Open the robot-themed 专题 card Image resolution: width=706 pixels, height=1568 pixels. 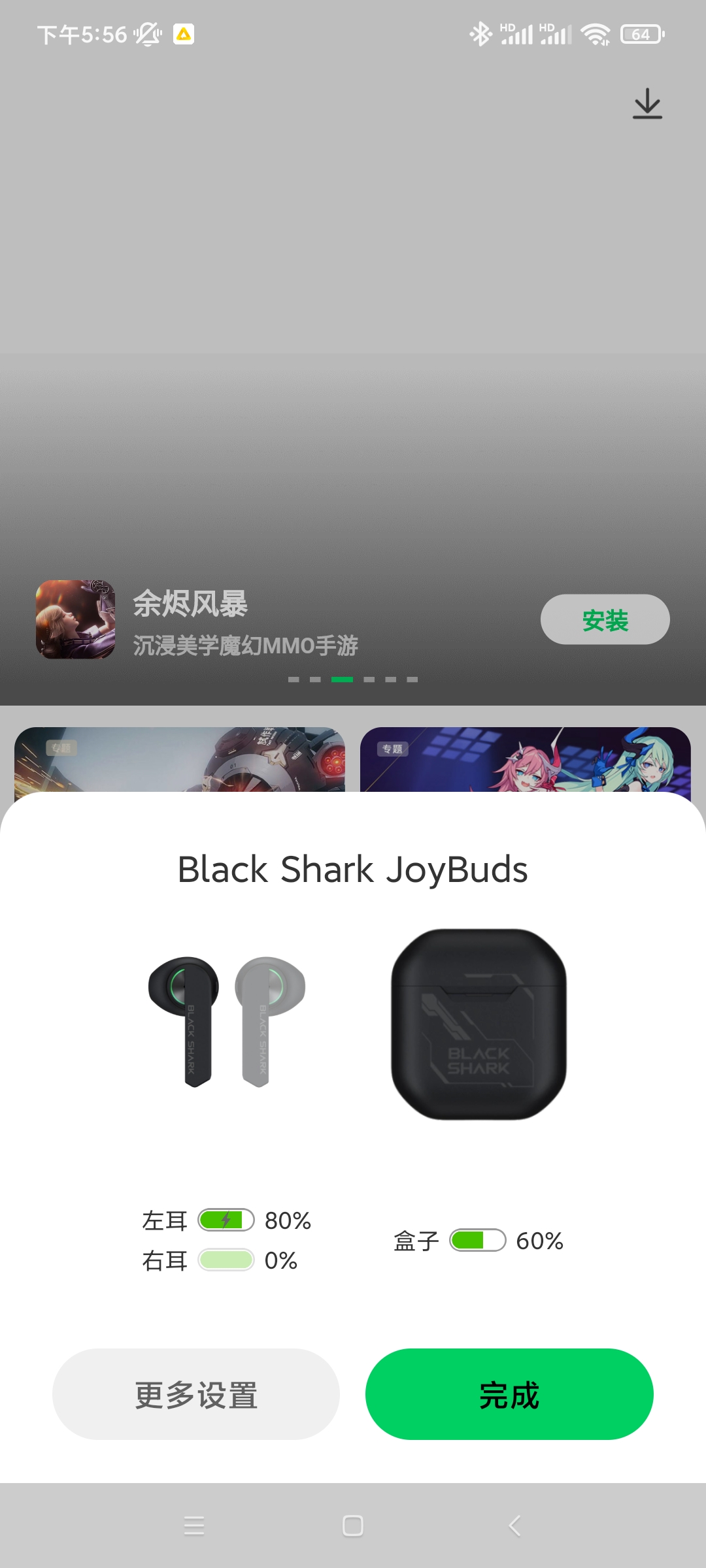(180, 760)
